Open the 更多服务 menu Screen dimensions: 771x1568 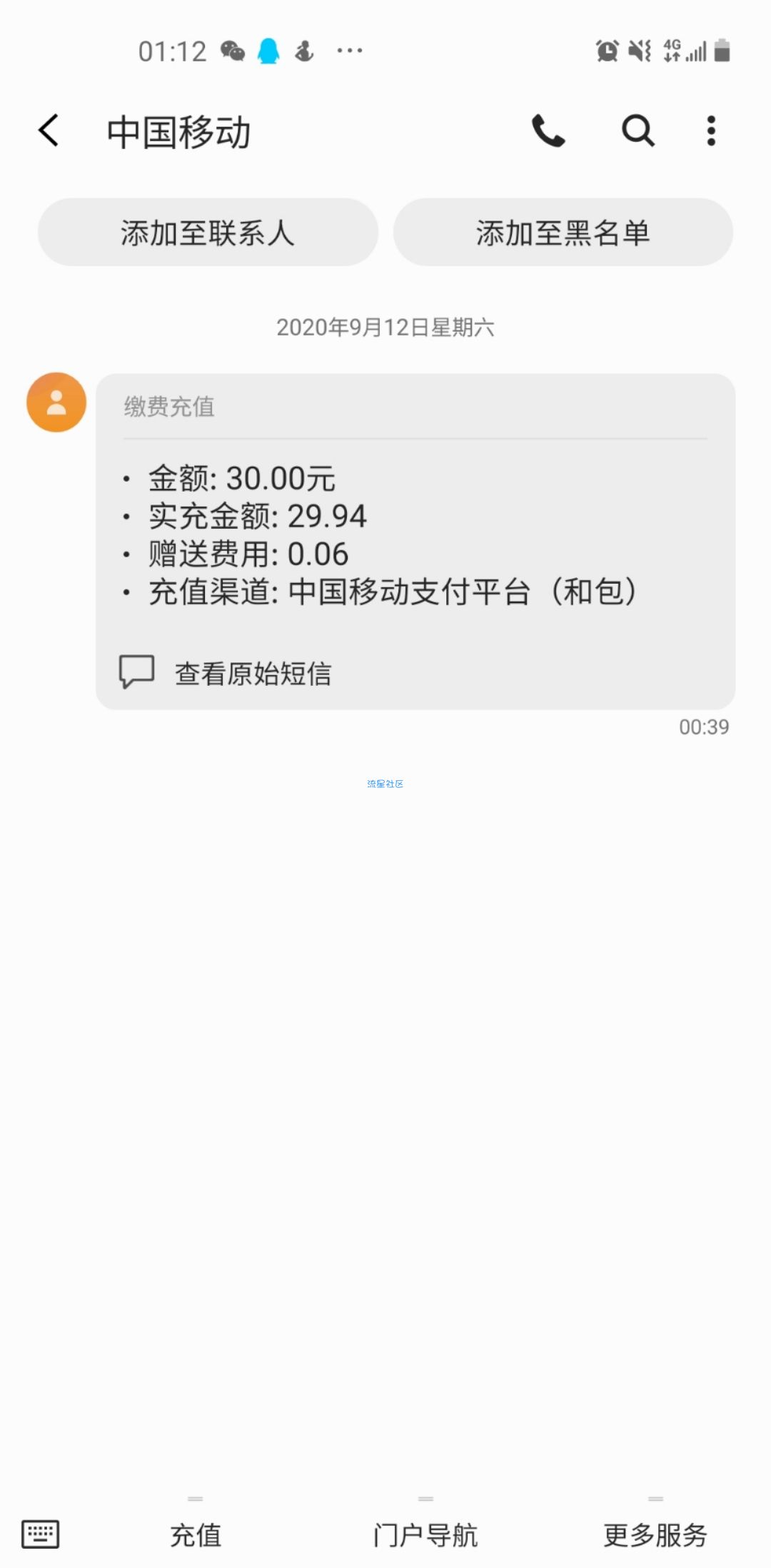pyautogui.click(x=655, y=1534)
